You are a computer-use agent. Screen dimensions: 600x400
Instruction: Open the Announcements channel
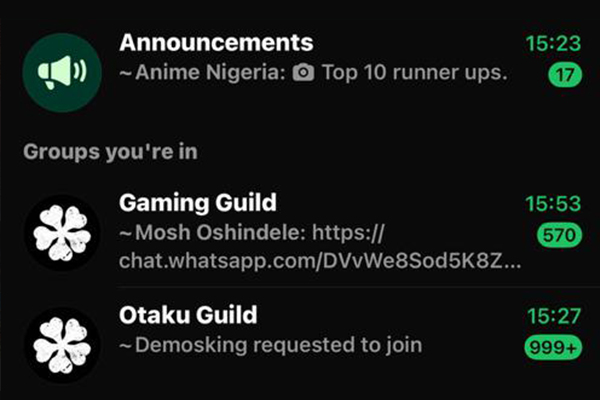[x=300, y=59]
